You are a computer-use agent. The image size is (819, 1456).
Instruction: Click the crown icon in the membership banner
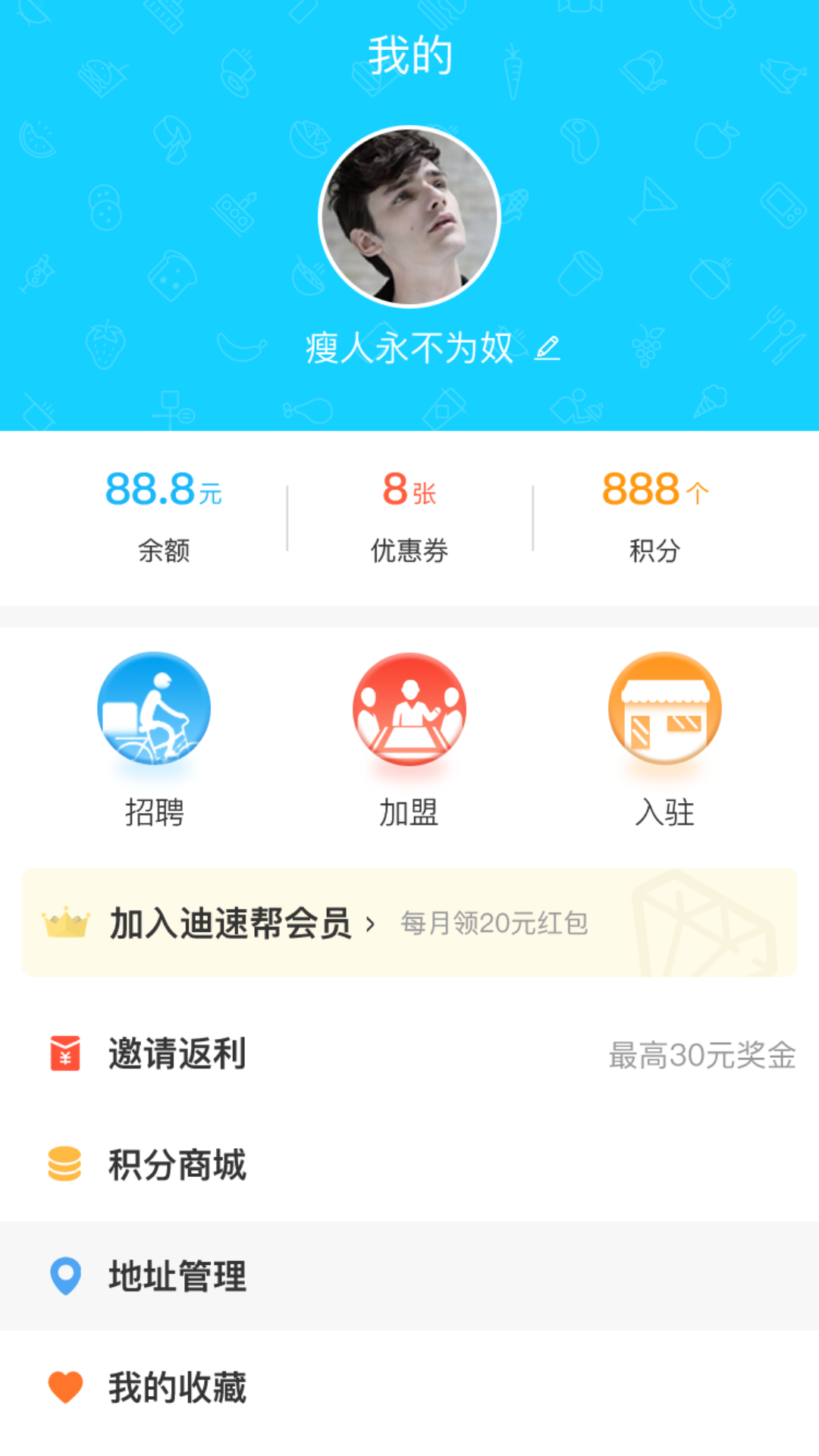(x=64, y=924)
